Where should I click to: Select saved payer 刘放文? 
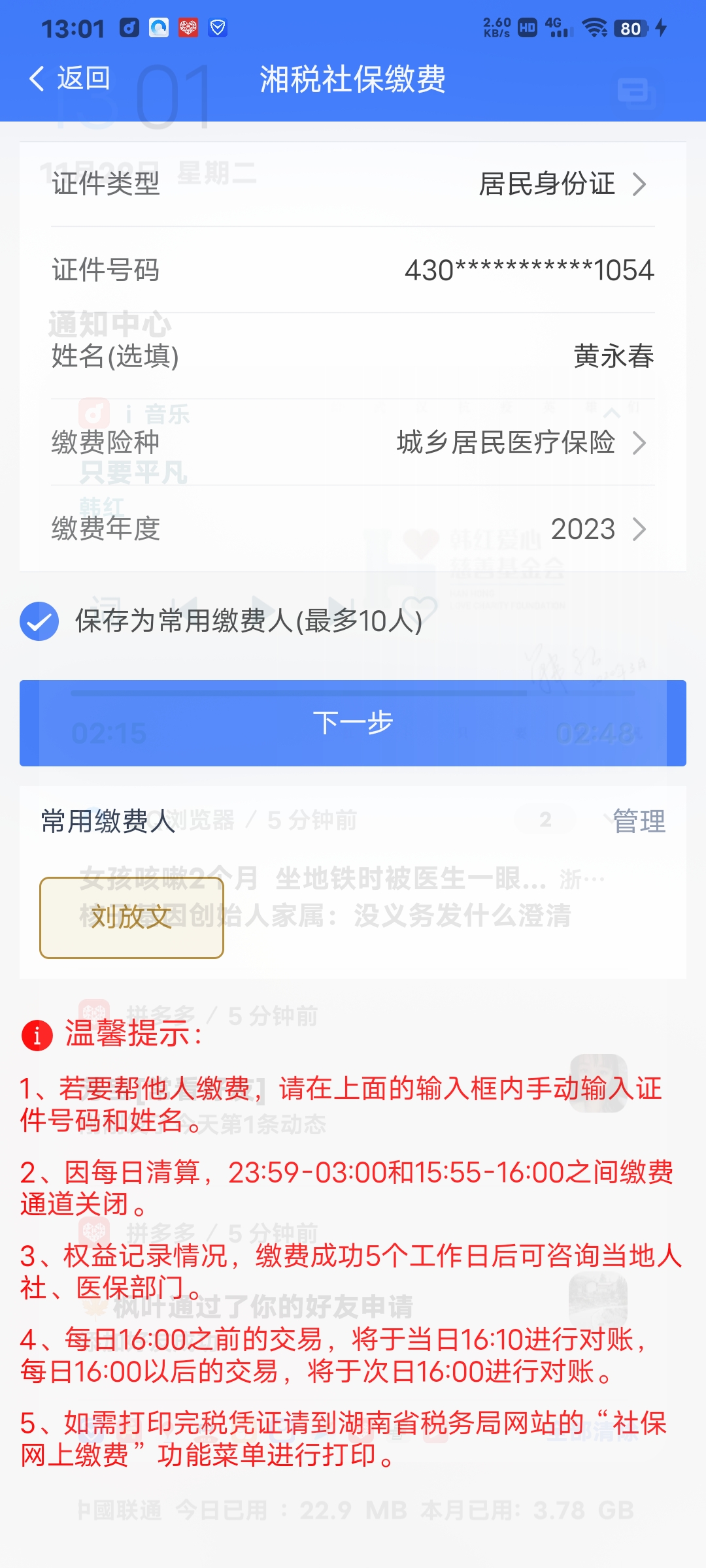[x=132, y=918]
